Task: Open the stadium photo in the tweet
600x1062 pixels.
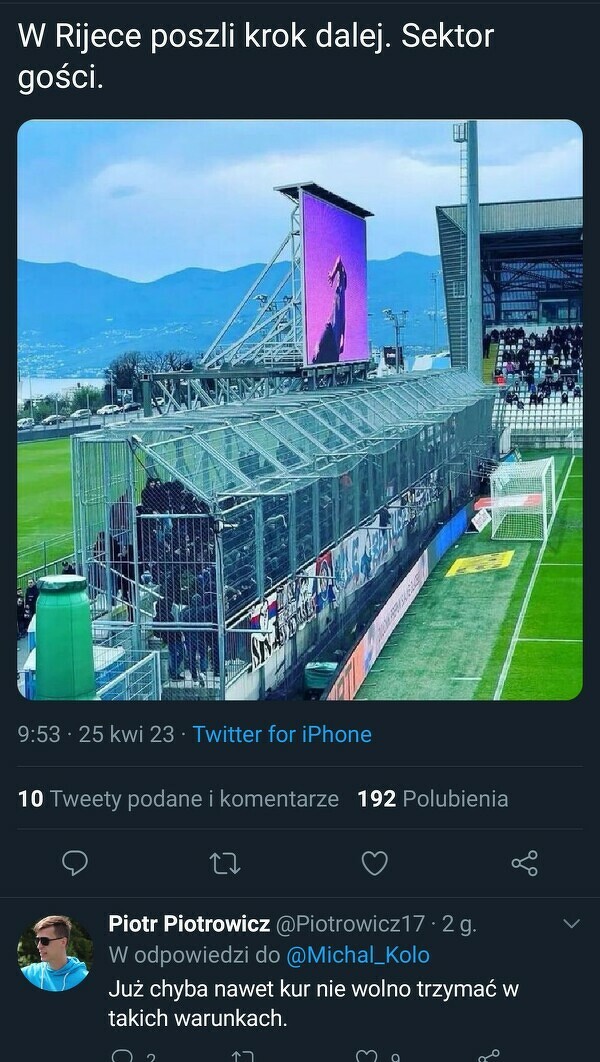Action: point(300,410)
